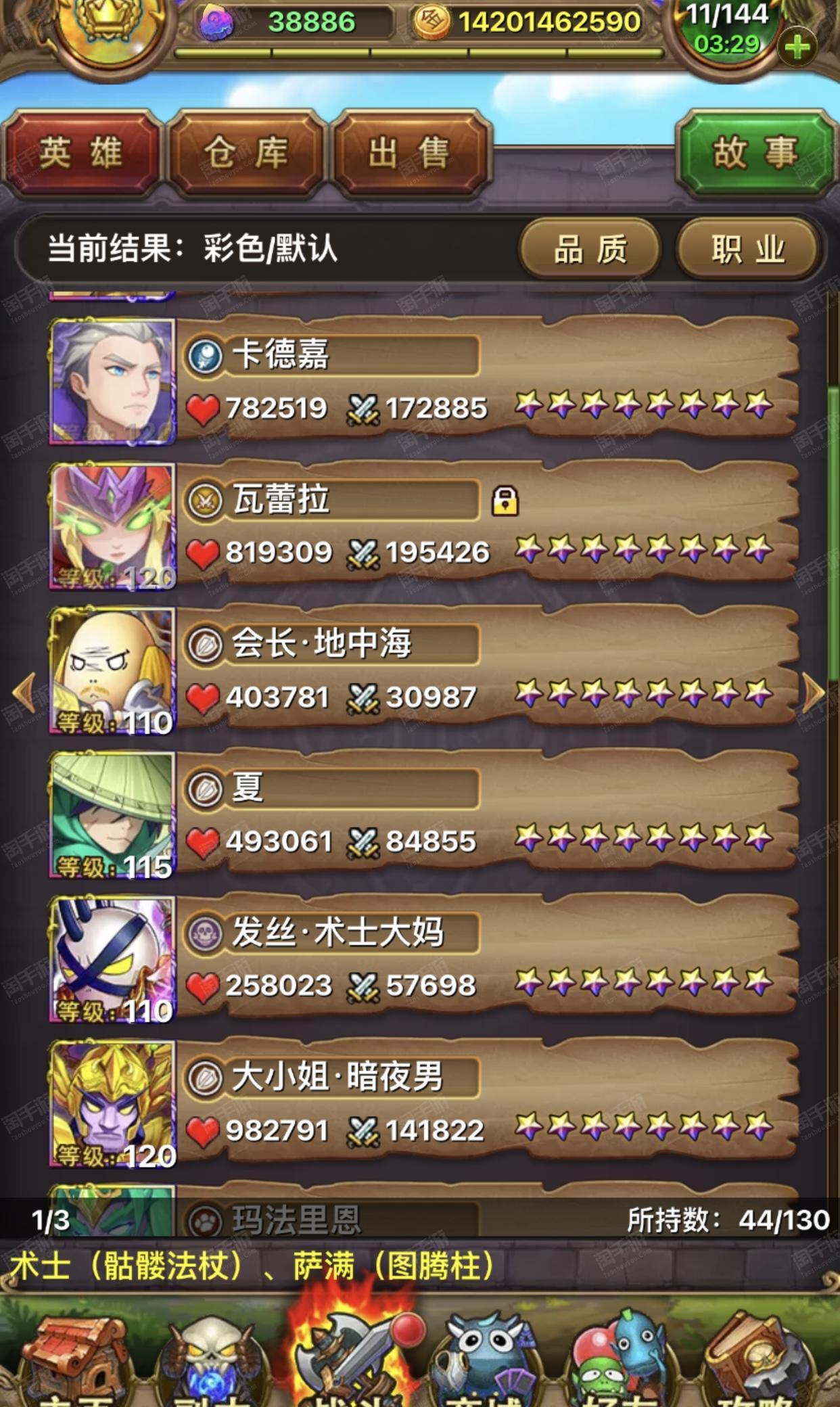Go to next page with right arrow
Viewport: 840px width, 1407px height.
click(814, 693)
